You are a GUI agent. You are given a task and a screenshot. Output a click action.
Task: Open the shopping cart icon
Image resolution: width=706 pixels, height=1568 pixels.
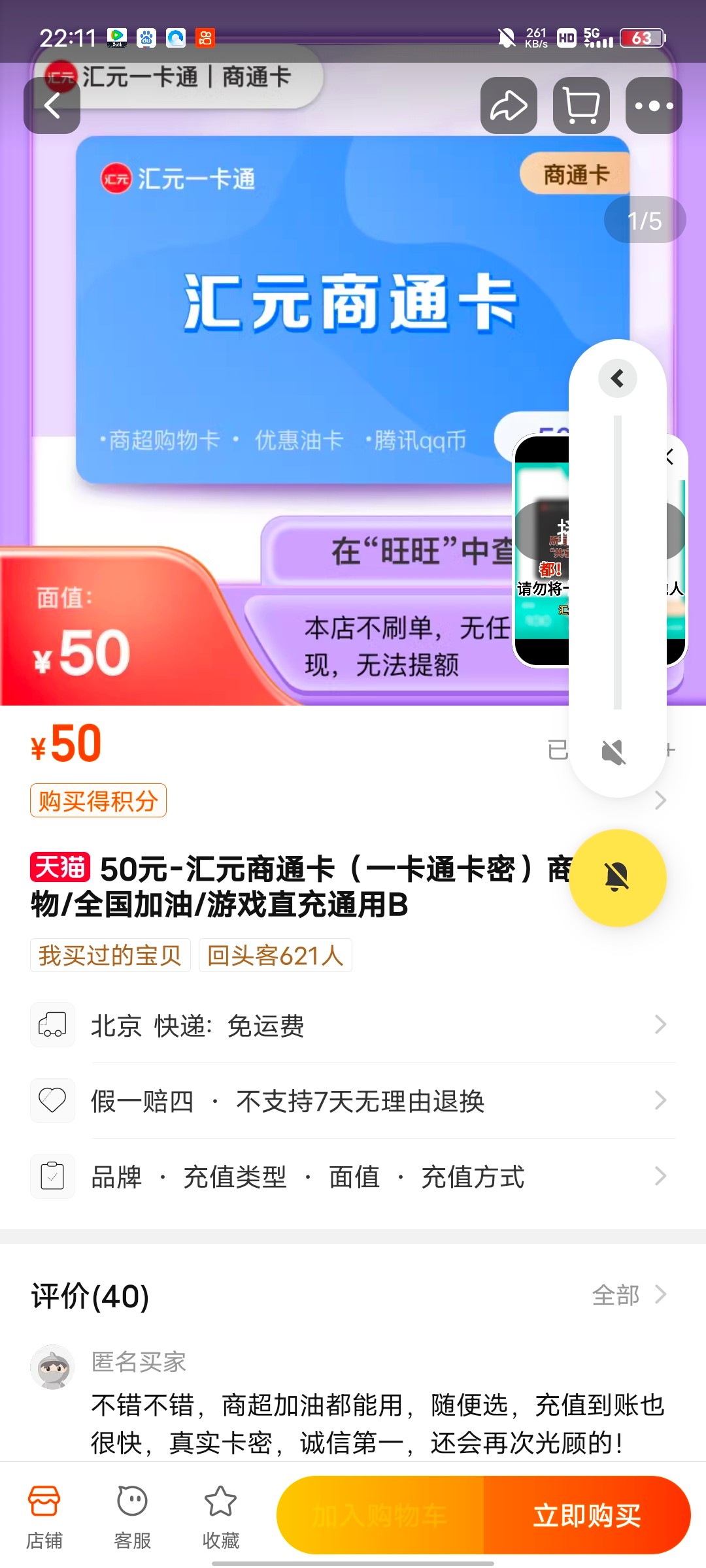click(581, 106)
